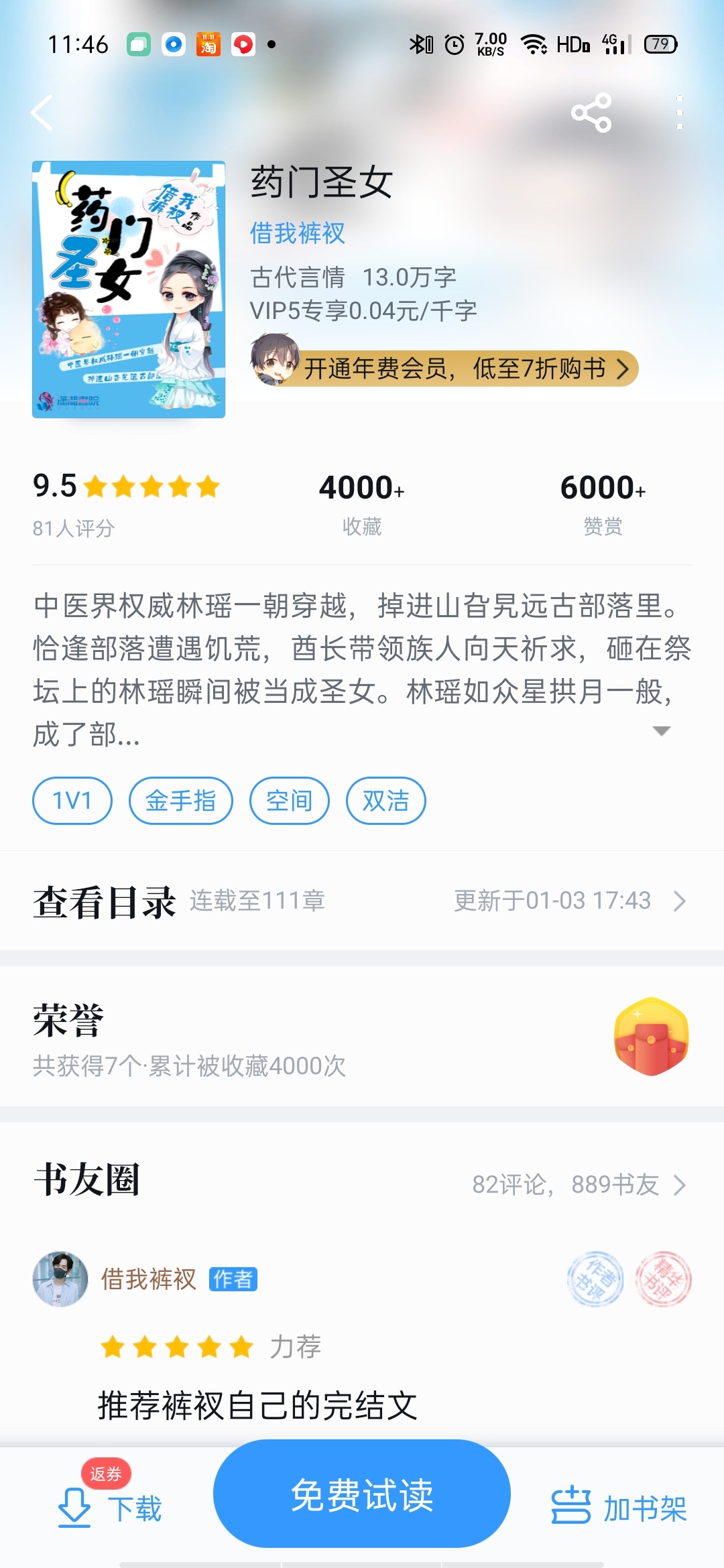Viewport: 724px width, 1568px height.
Task: Share this book via share icon
Action: [x=591, y=113]
